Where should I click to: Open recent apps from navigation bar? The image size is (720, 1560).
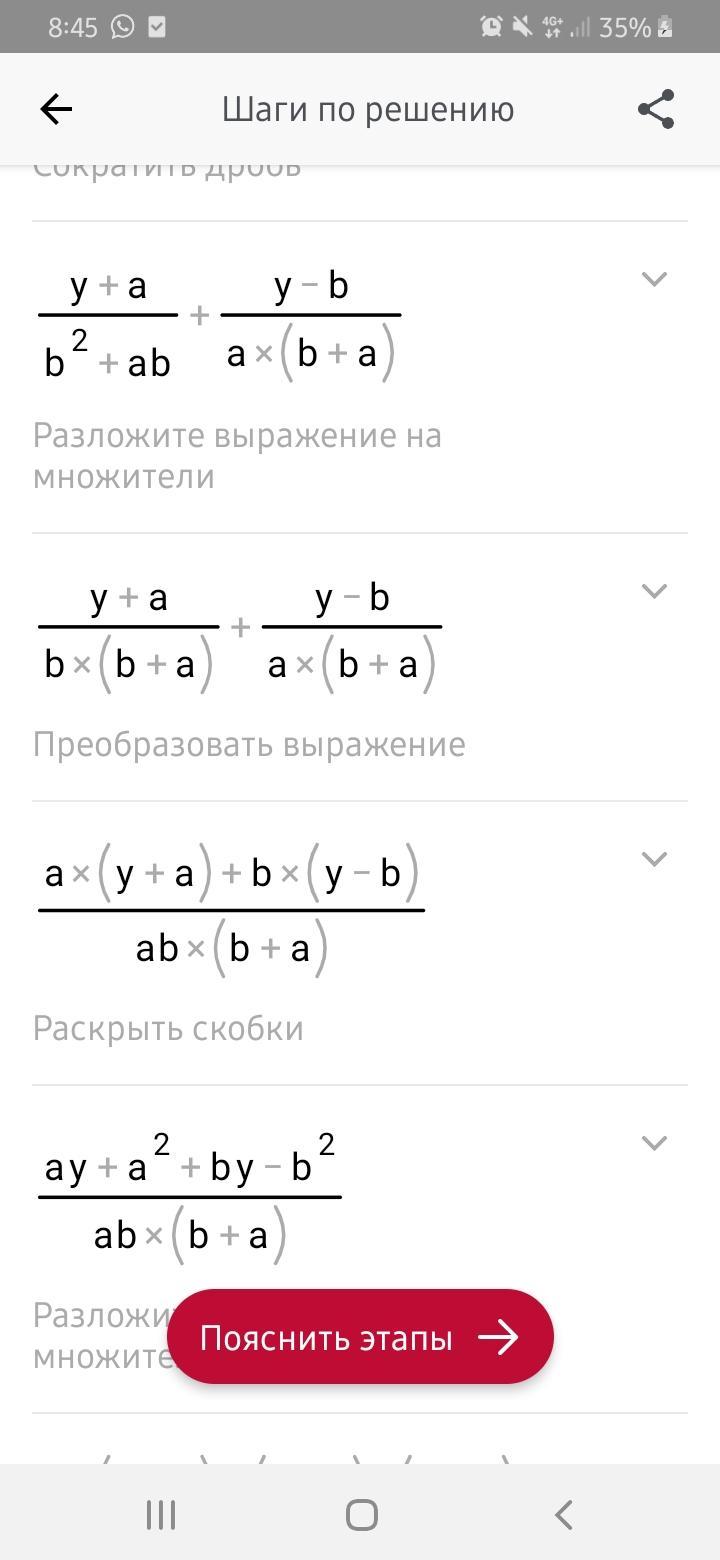(x=161, y=1515)
